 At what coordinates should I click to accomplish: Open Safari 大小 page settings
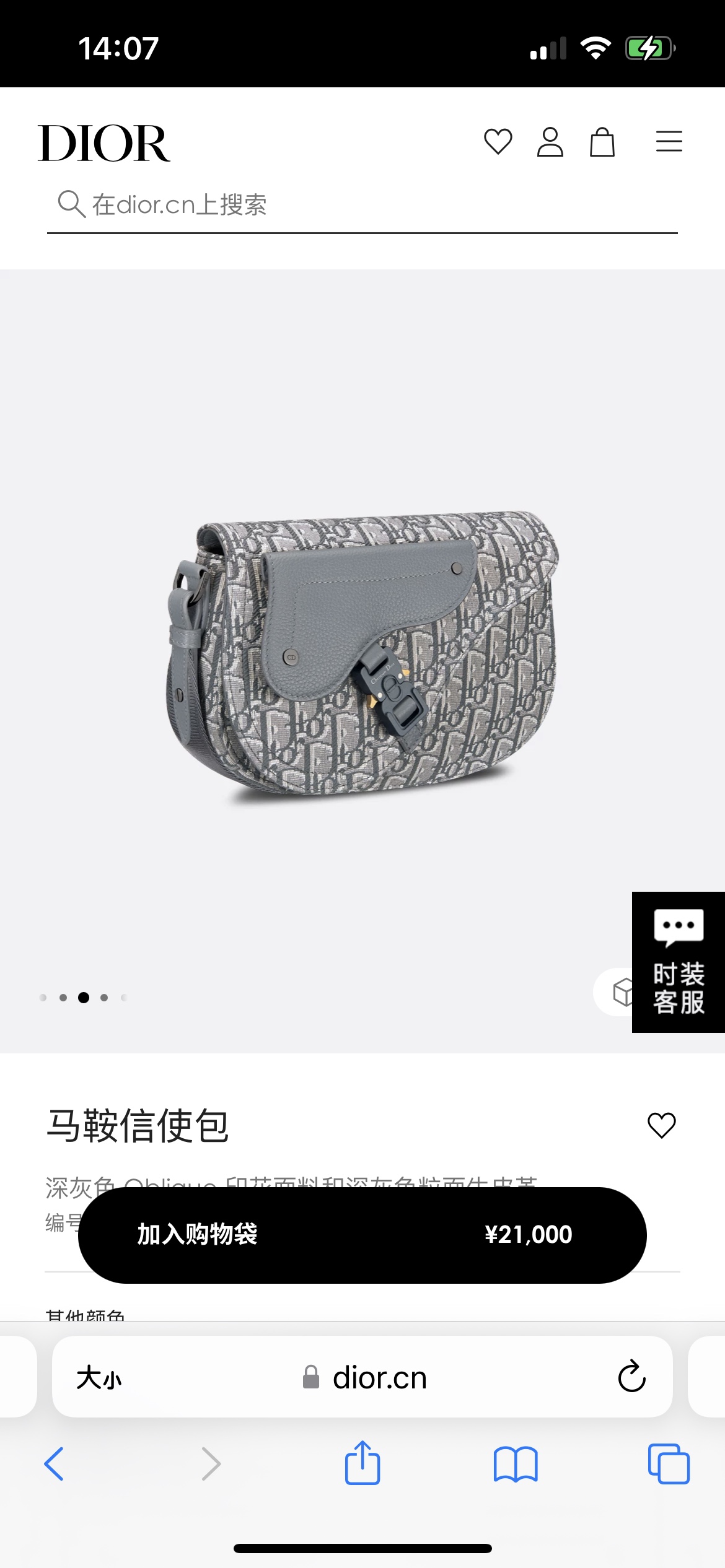[99, 1378]
